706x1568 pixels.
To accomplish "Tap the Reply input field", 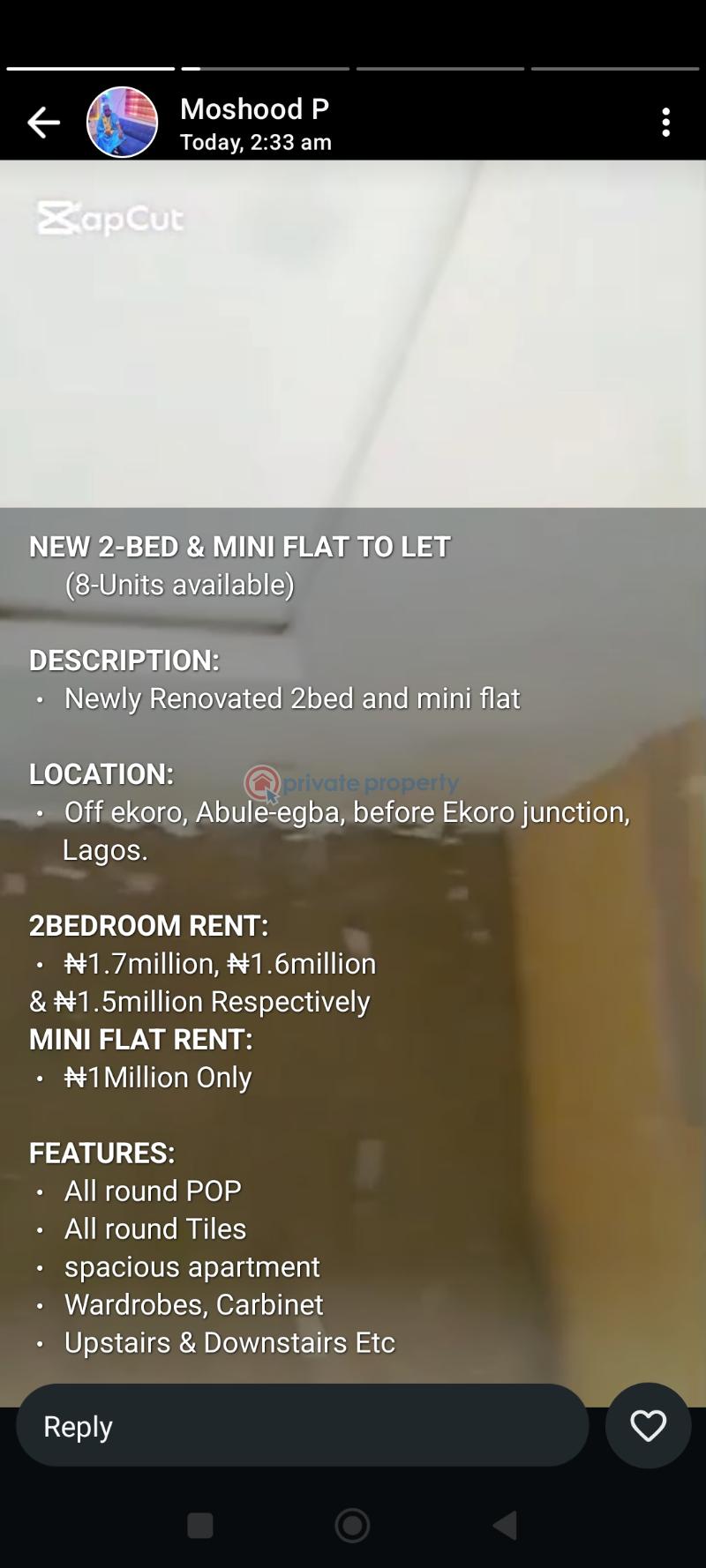I will tap(303, 1425).
